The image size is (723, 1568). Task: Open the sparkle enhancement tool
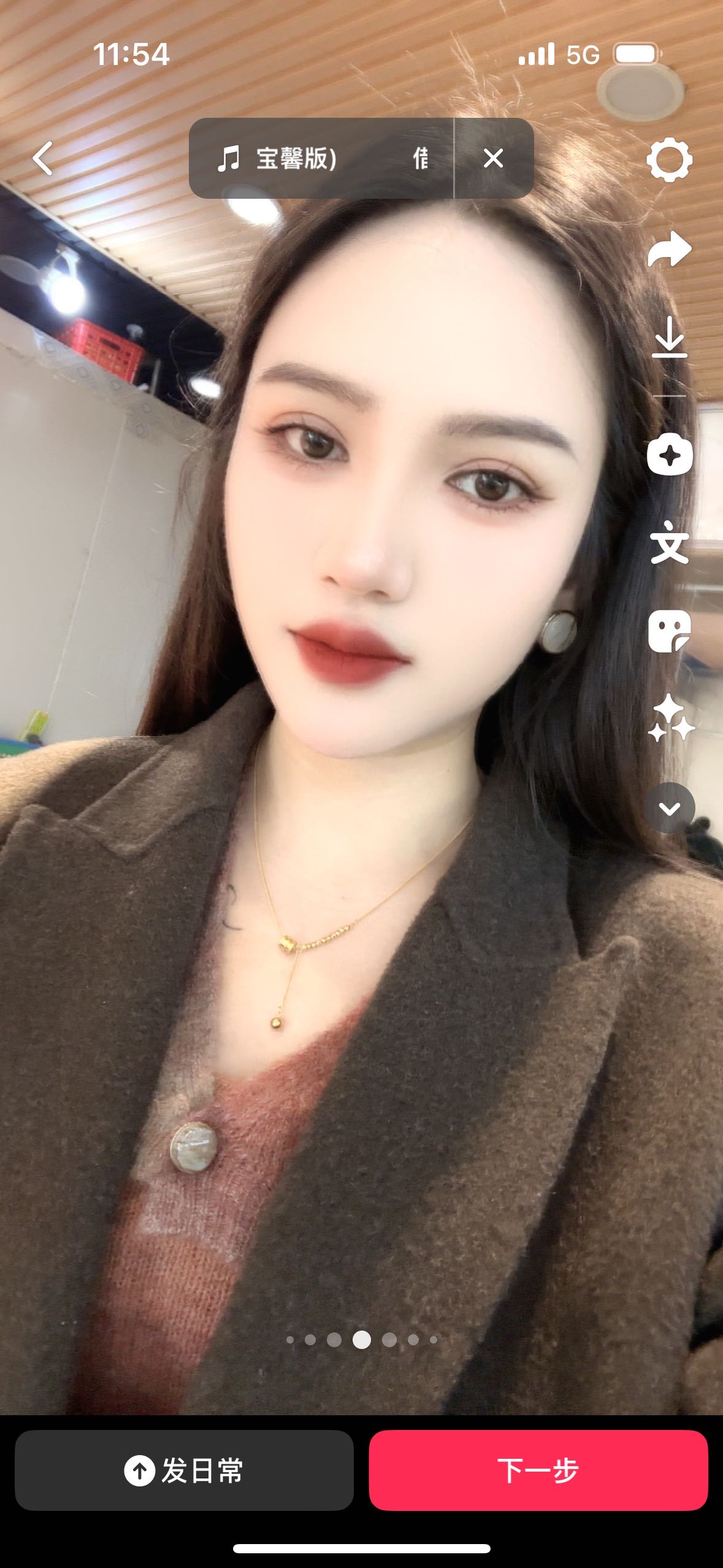point(670,718)
